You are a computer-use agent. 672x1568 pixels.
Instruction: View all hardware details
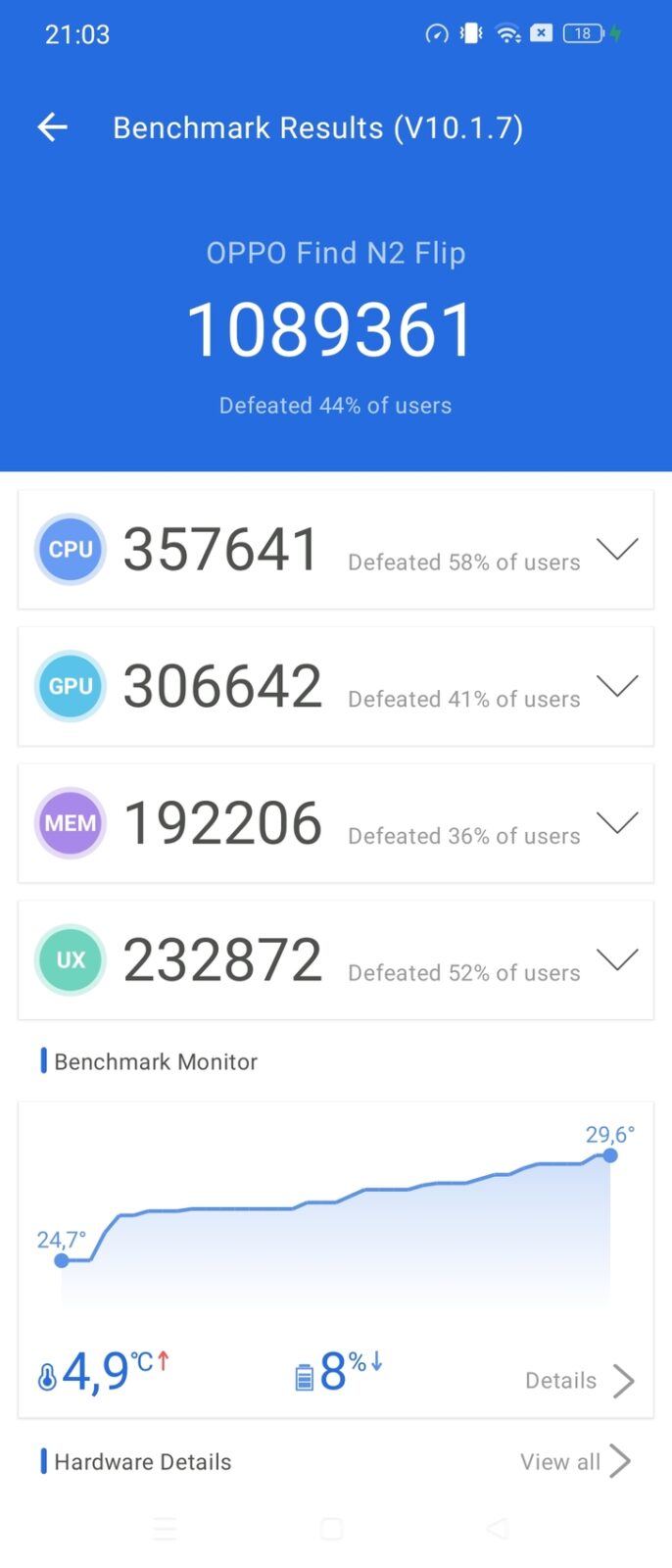[575, 1461]
